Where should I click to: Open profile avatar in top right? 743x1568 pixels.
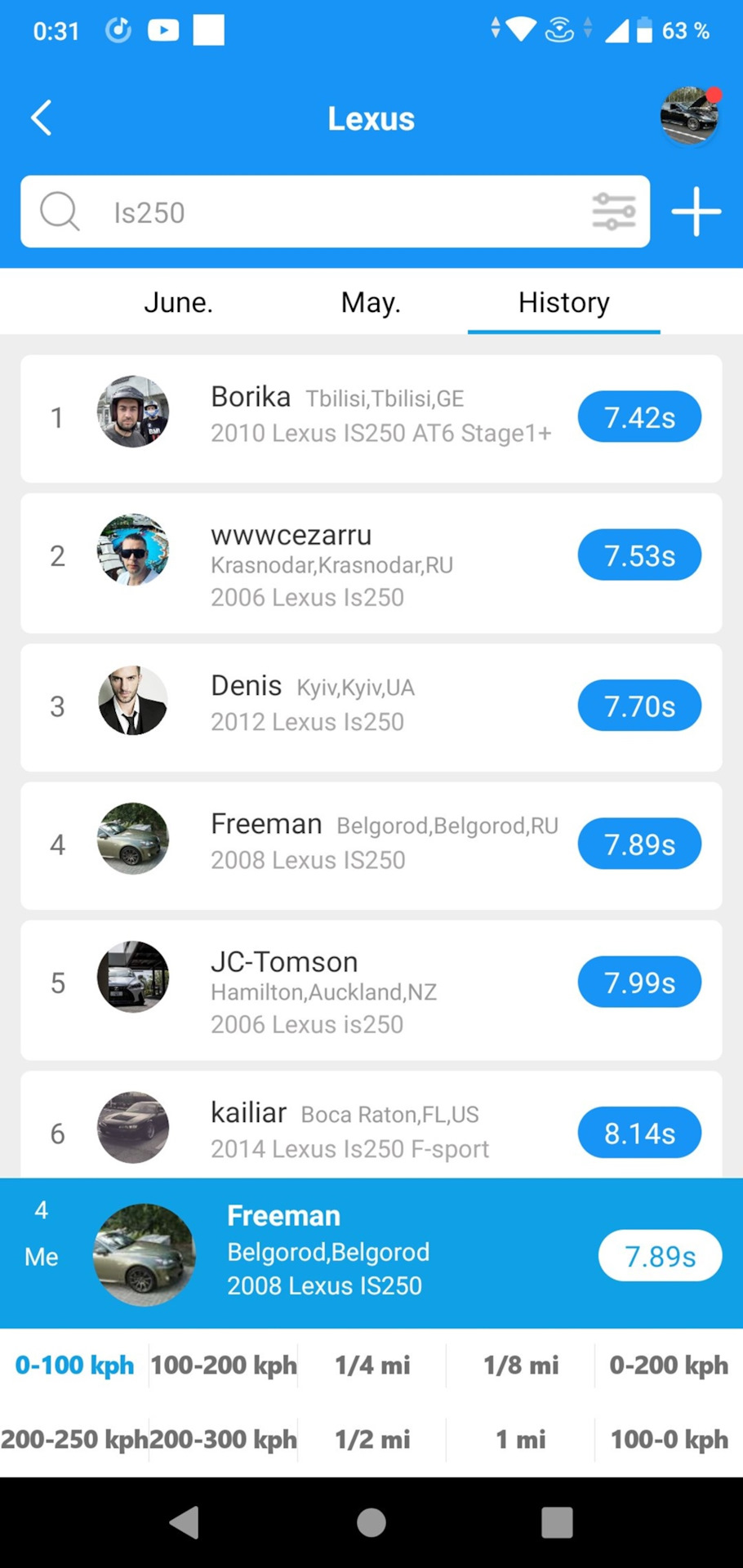690,116
